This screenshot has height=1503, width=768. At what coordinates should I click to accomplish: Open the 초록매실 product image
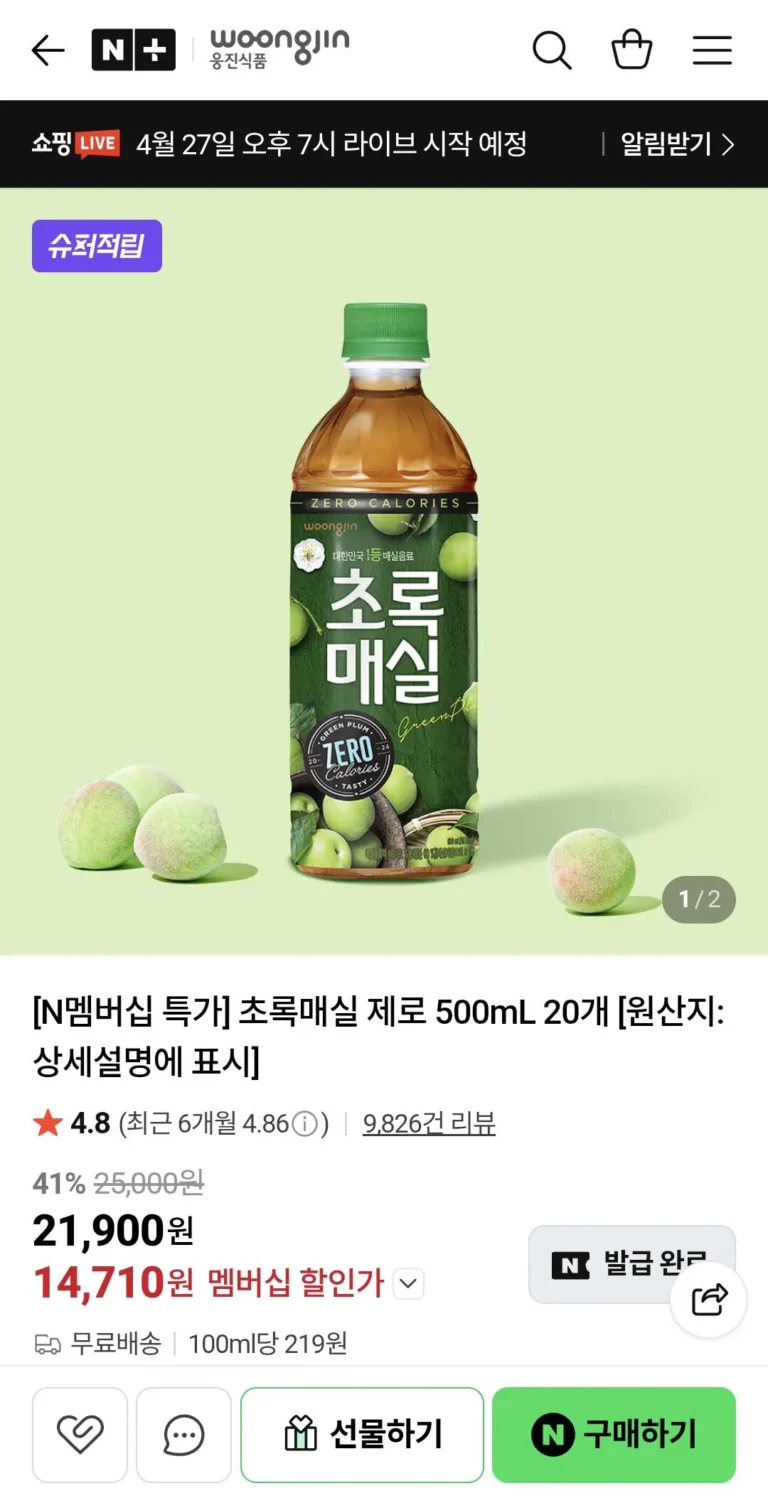point(384,590)
